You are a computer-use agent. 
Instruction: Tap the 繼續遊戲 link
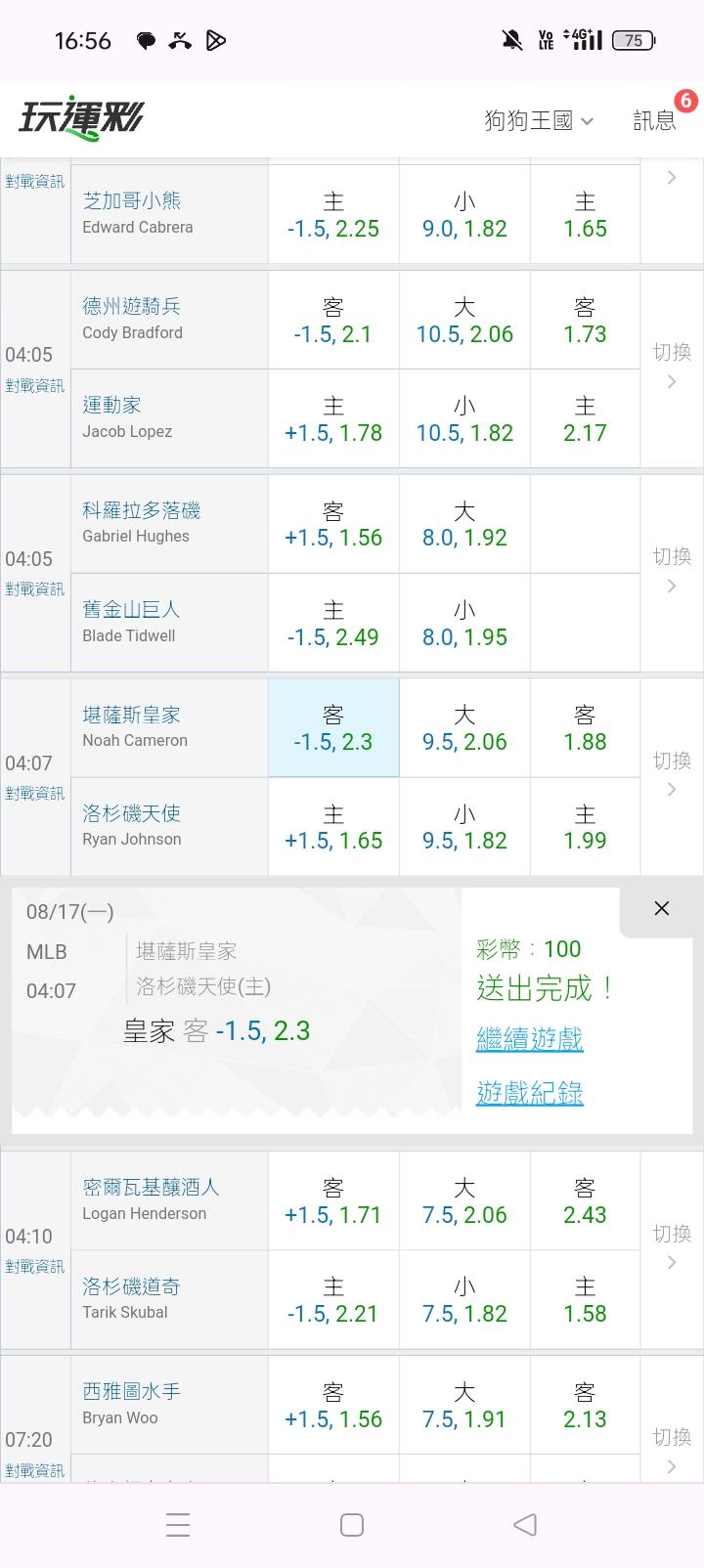click(529, 1038)
